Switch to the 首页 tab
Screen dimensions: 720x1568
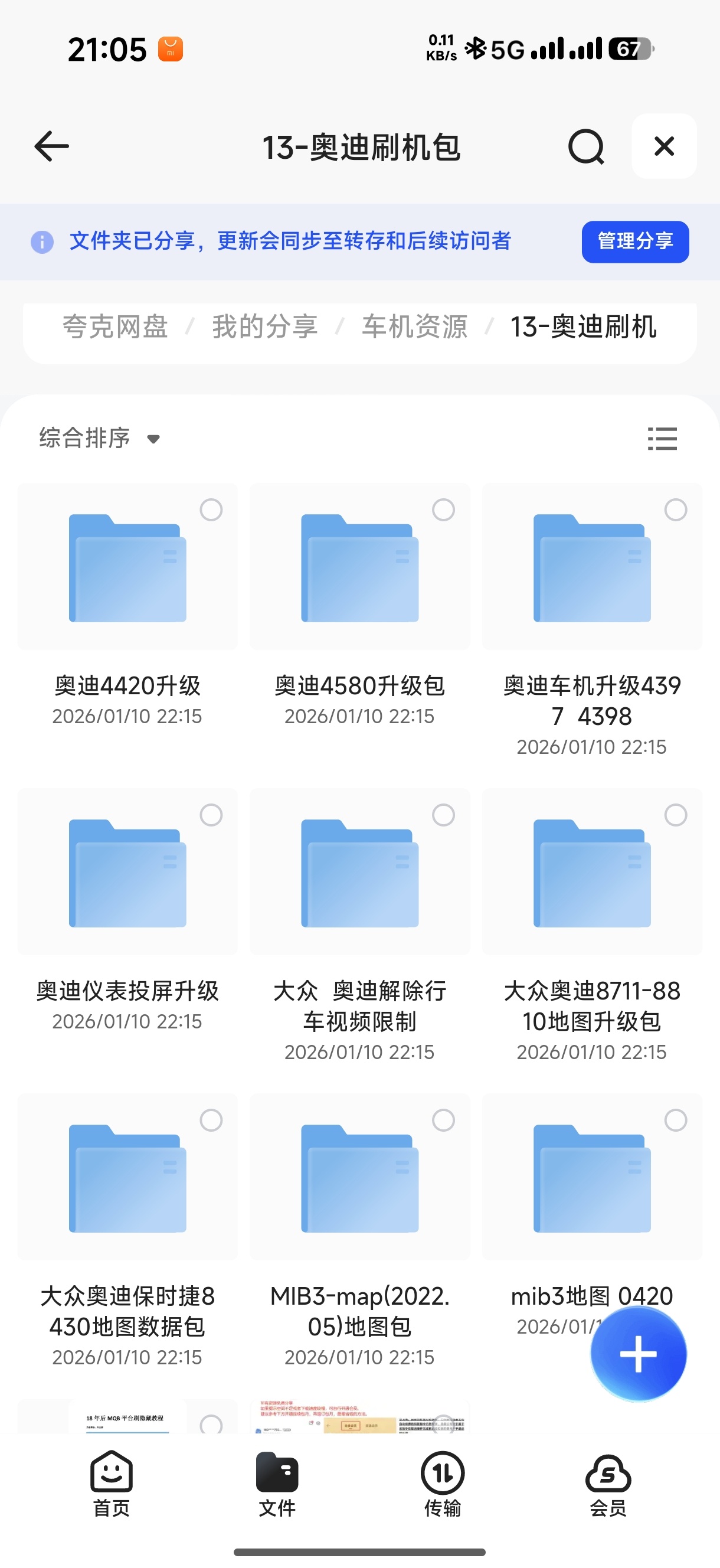point(110,1485)
